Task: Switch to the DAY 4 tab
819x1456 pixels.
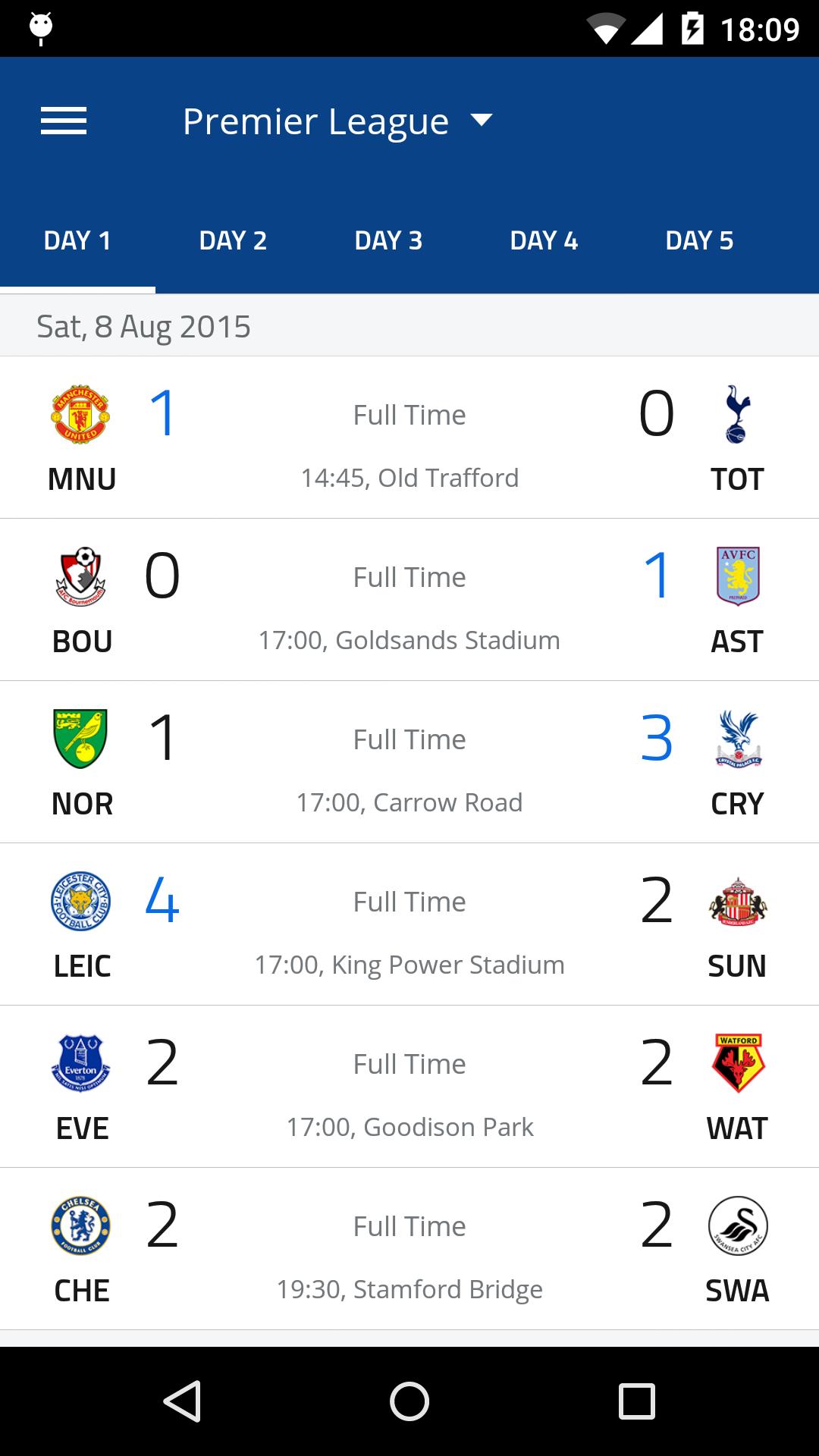Action: coord(544,240)
